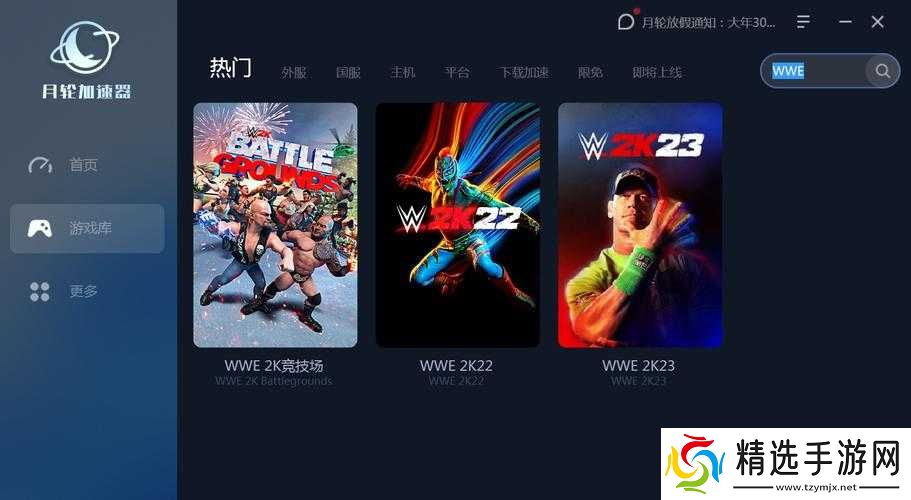Open the three-line menu icon

pos(803,21)
